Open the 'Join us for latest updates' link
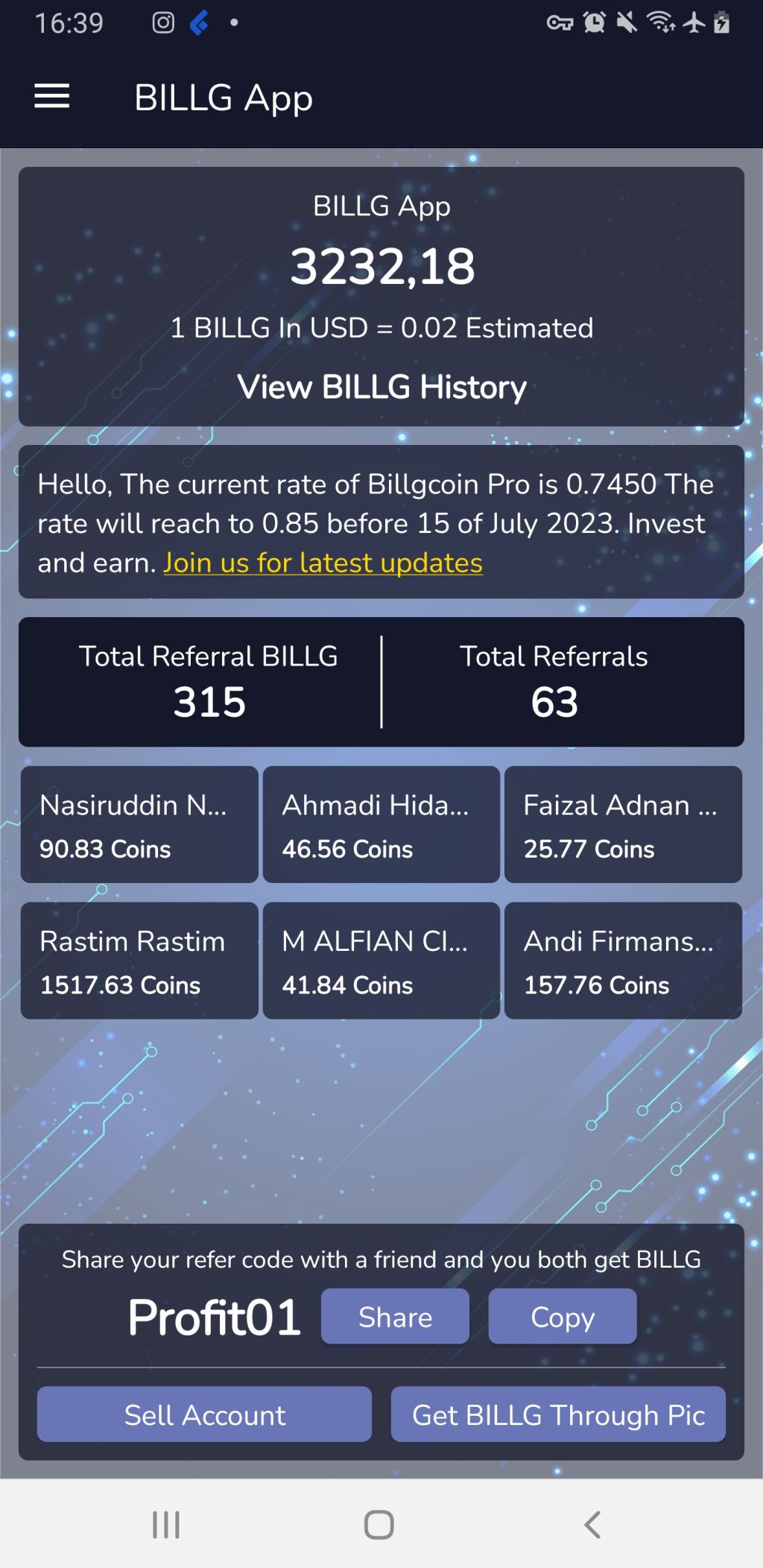This screenshot has width=763, height=1568. pos(323,563)
